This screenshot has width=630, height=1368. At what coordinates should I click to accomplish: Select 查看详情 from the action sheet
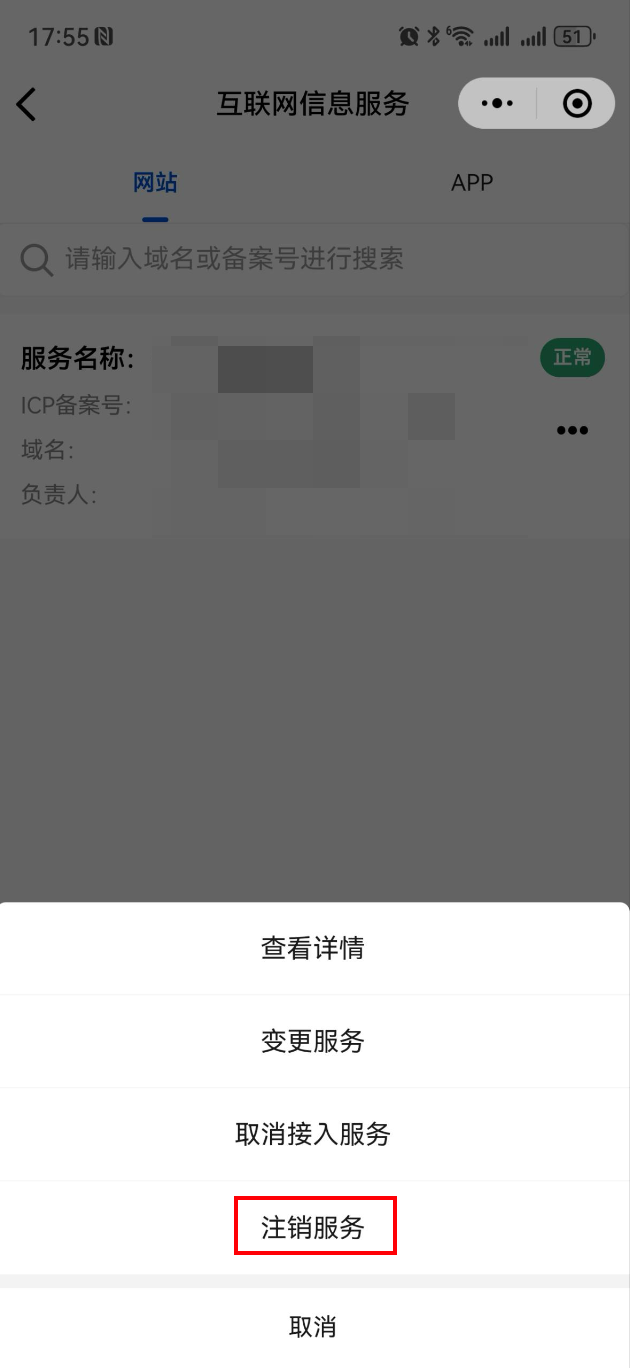pyautogui.click(x=314, y=948)
